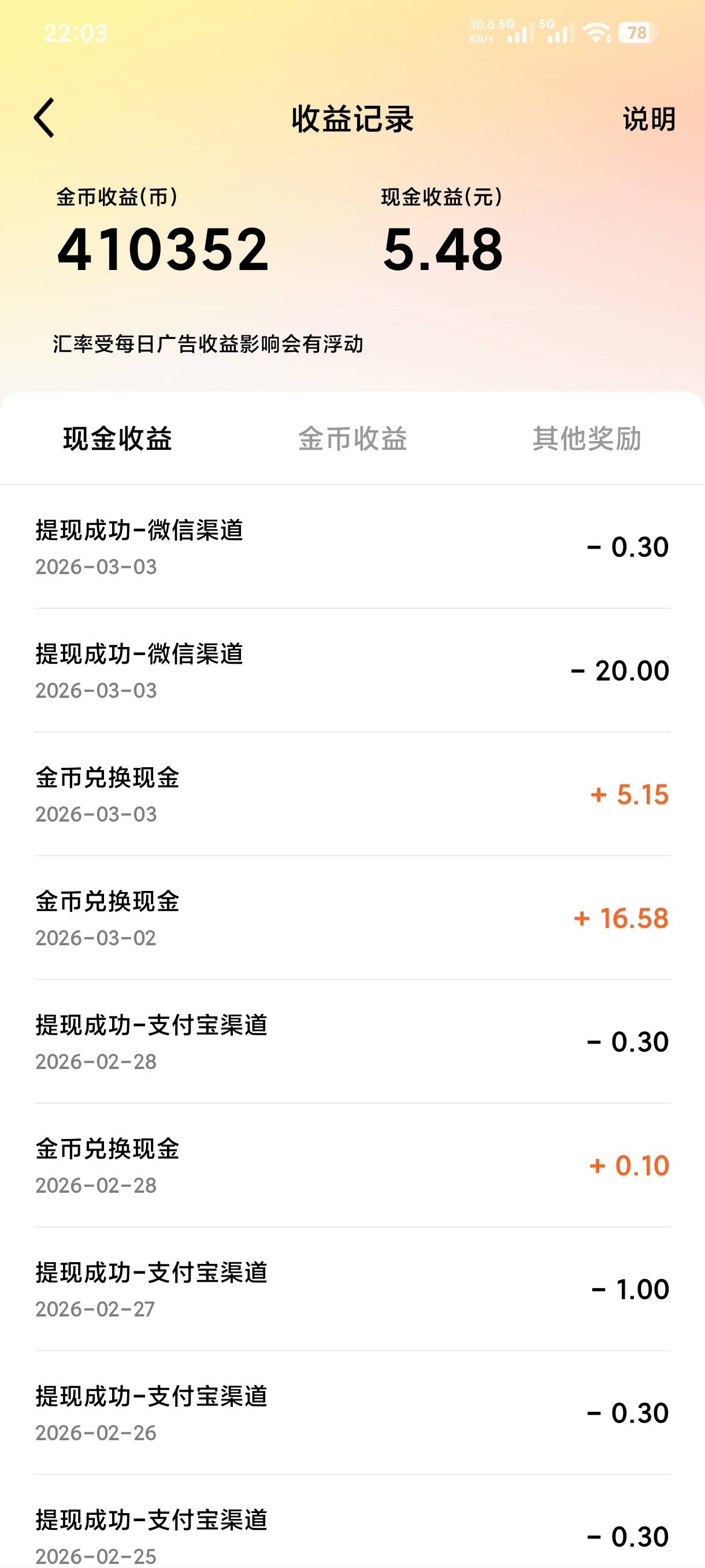Select the 现金收益 tab

pos(117,439)
